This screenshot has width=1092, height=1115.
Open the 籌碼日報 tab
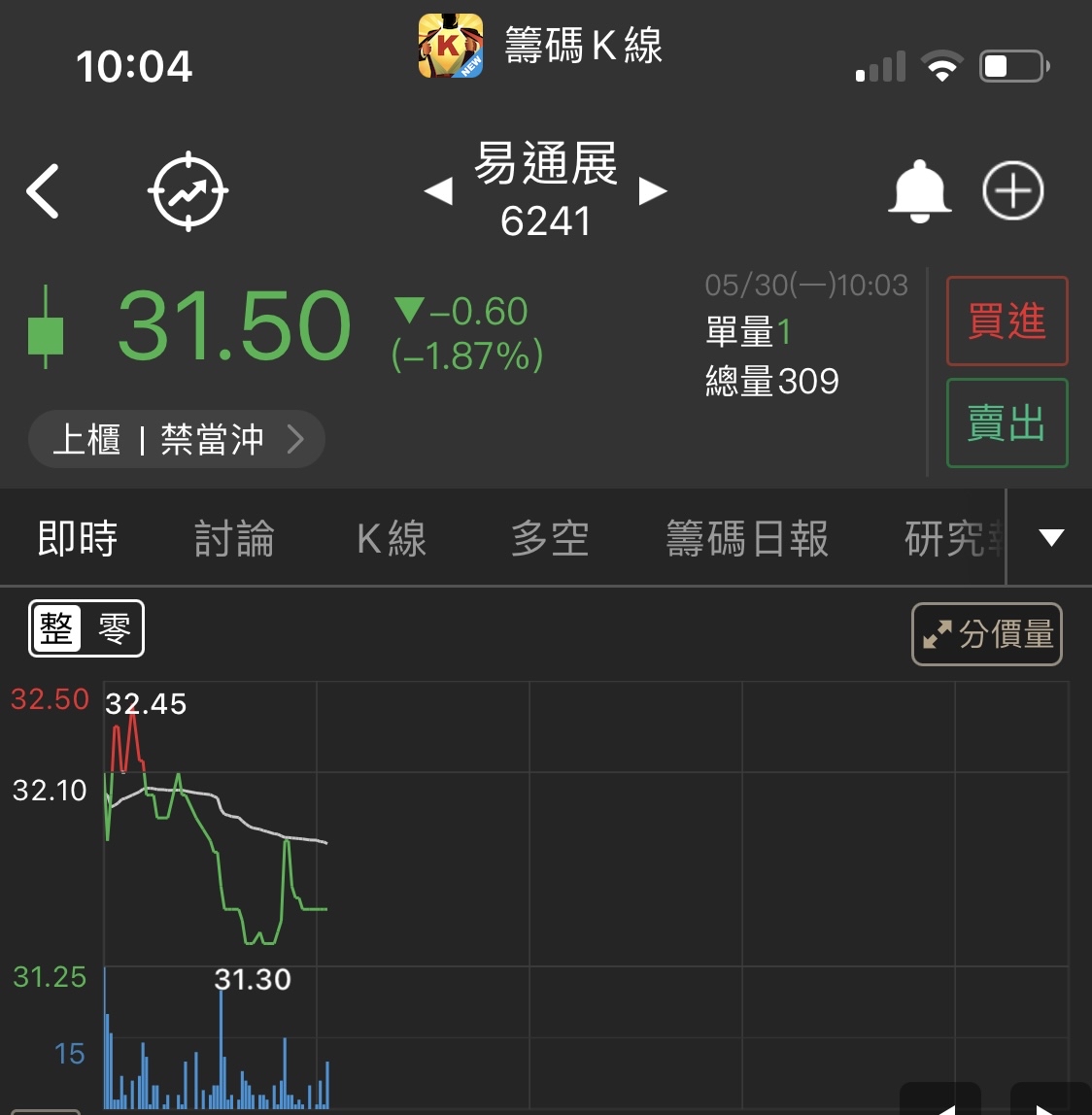click(x=747, y=538)
